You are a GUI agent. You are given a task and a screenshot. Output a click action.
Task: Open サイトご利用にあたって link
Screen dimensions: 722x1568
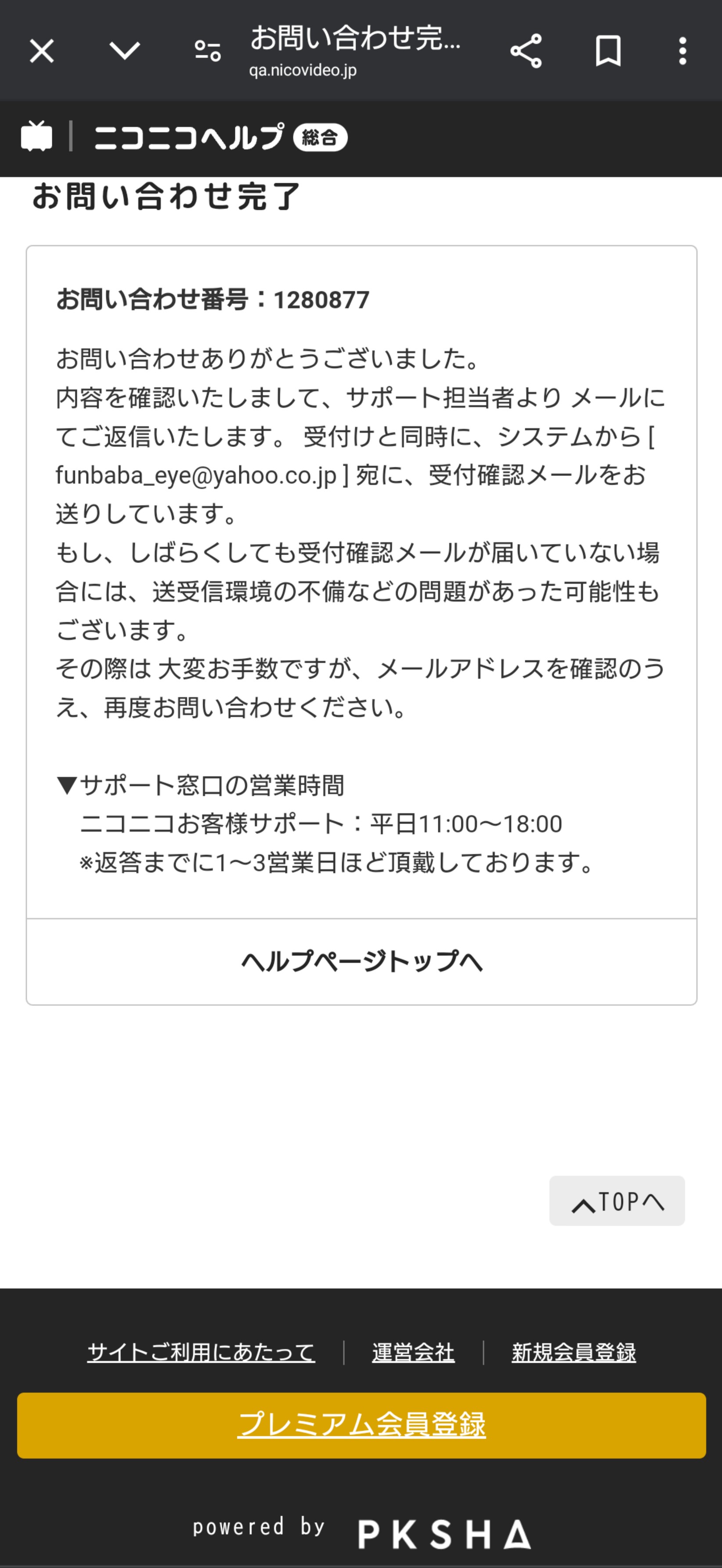coord(201,1353)
